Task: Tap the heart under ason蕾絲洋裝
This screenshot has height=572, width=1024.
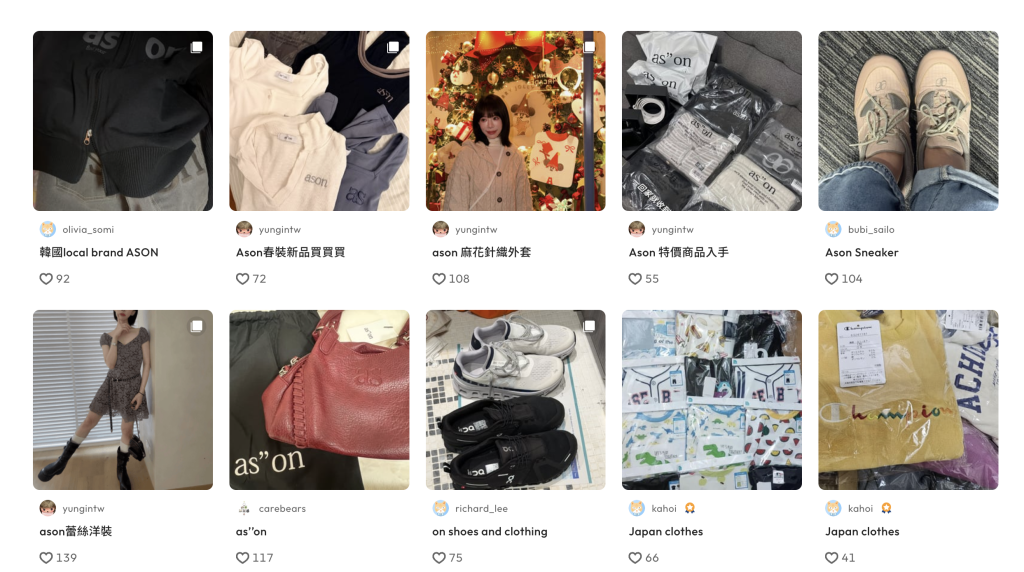Action: [x=46, y=558]
